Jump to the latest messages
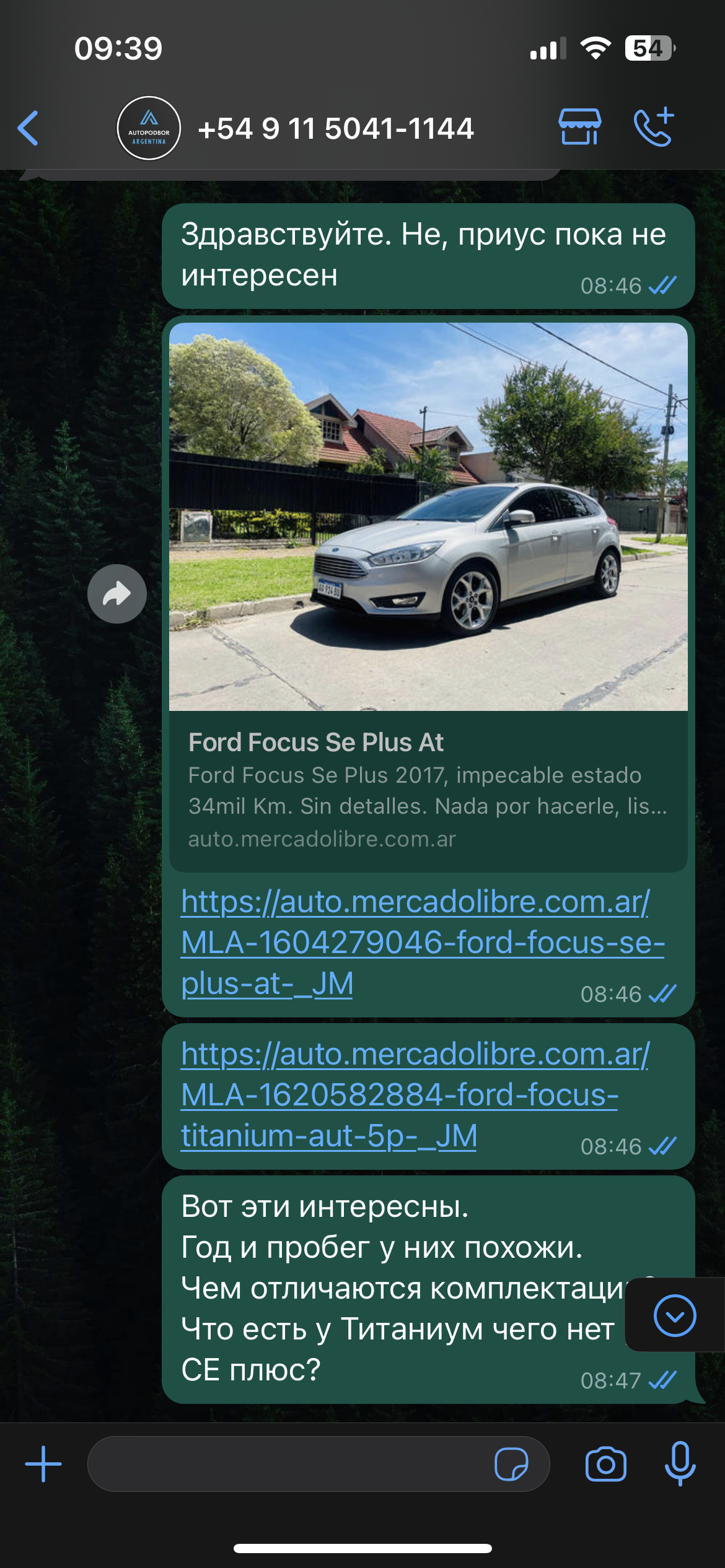725x1568 pixels. 674,1315
